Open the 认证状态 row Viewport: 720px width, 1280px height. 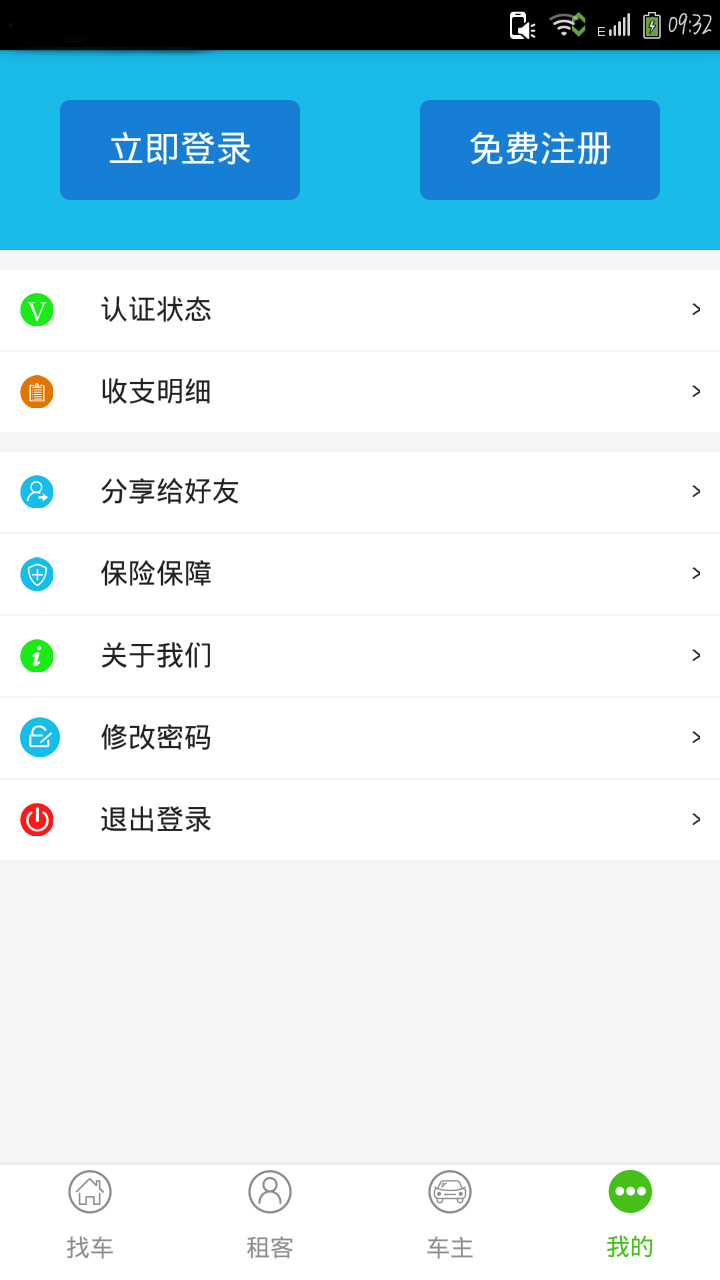(x=360, y=310)
